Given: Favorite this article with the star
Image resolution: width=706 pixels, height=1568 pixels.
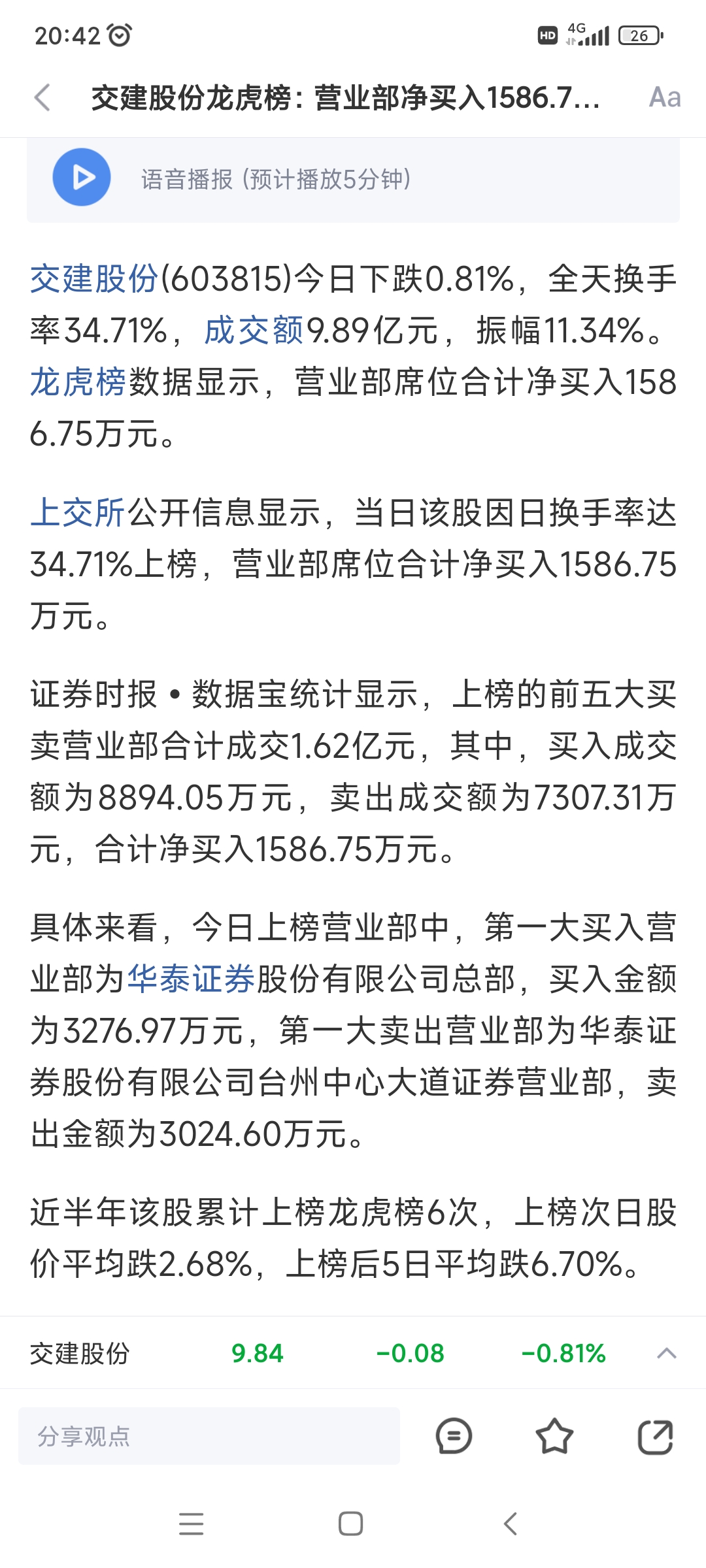Looking at the screenshot, I should tap(554, 1436).
